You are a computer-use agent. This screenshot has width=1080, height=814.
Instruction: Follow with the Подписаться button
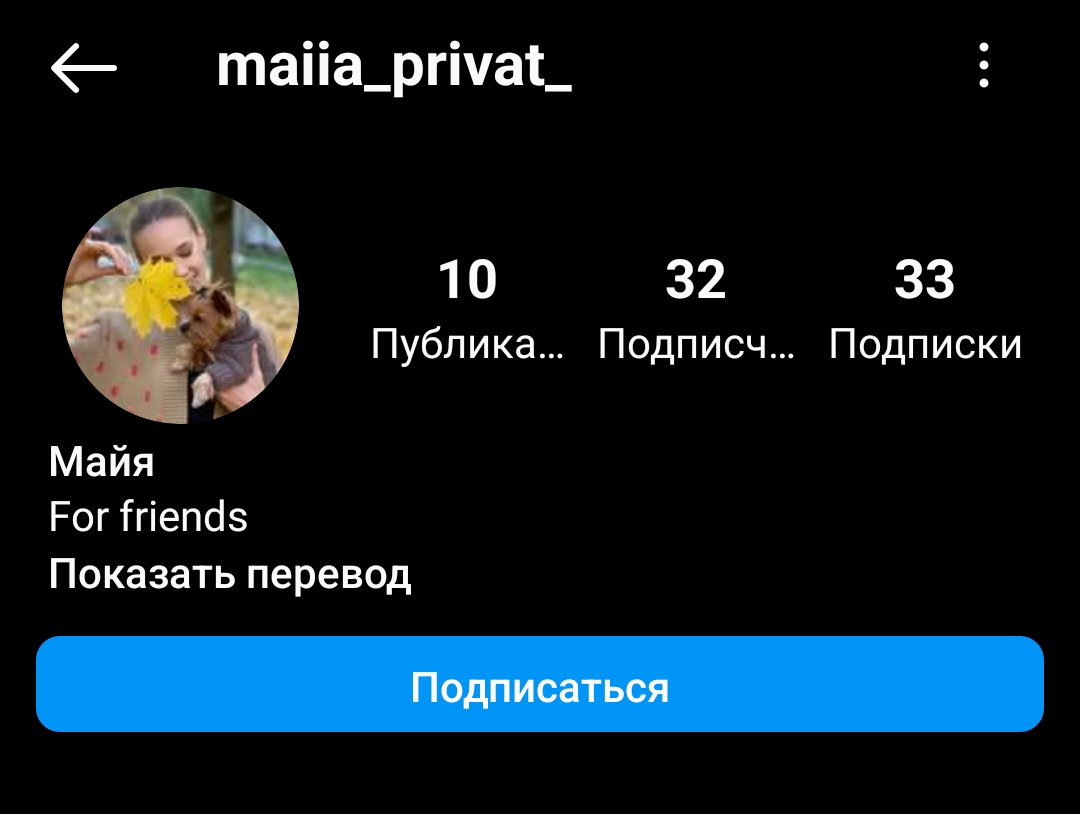pos(540,686)
